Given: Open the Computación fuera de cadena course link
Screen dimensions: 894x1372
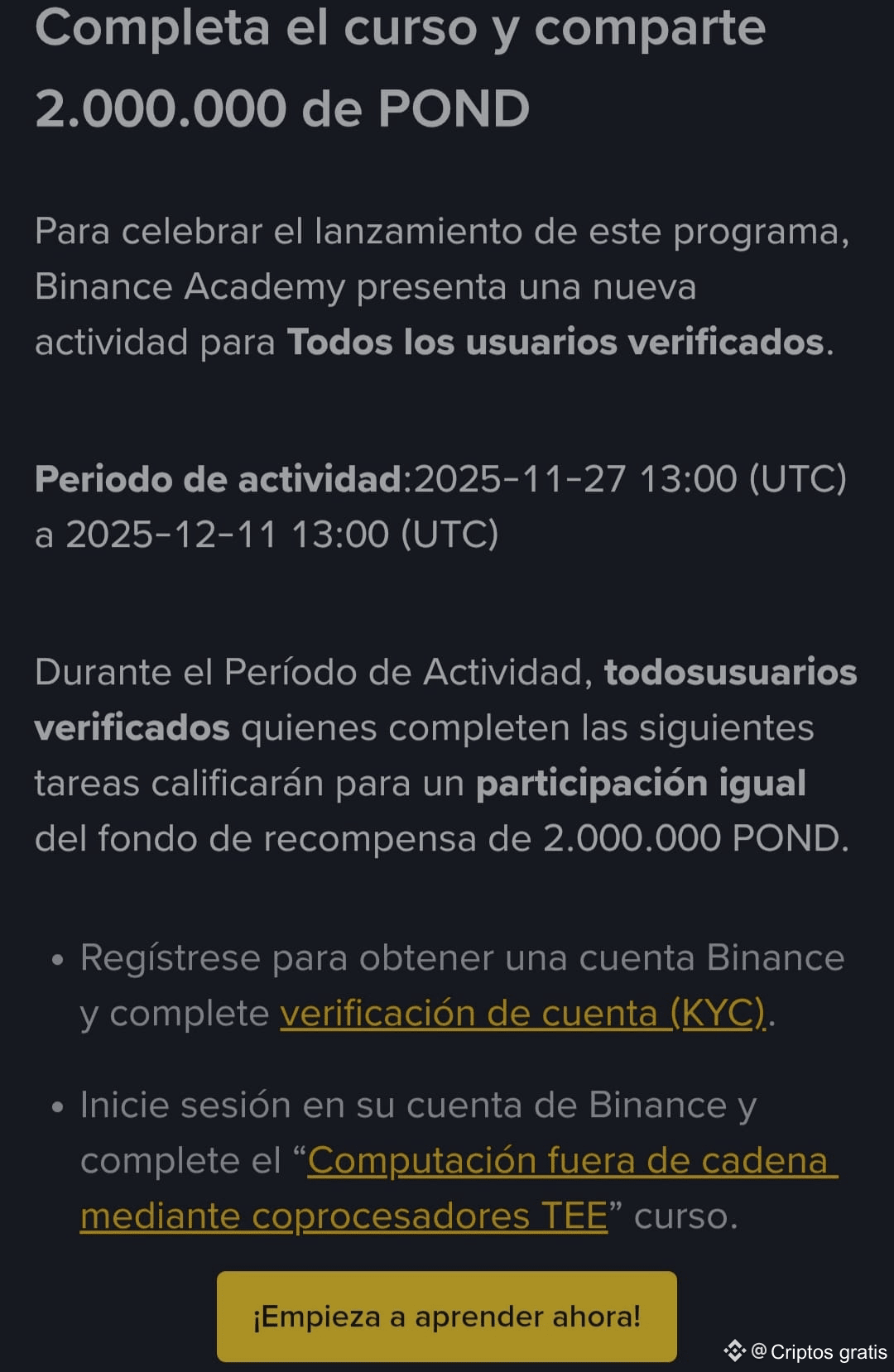Looking at the screenshot, I should (459, 1188).
